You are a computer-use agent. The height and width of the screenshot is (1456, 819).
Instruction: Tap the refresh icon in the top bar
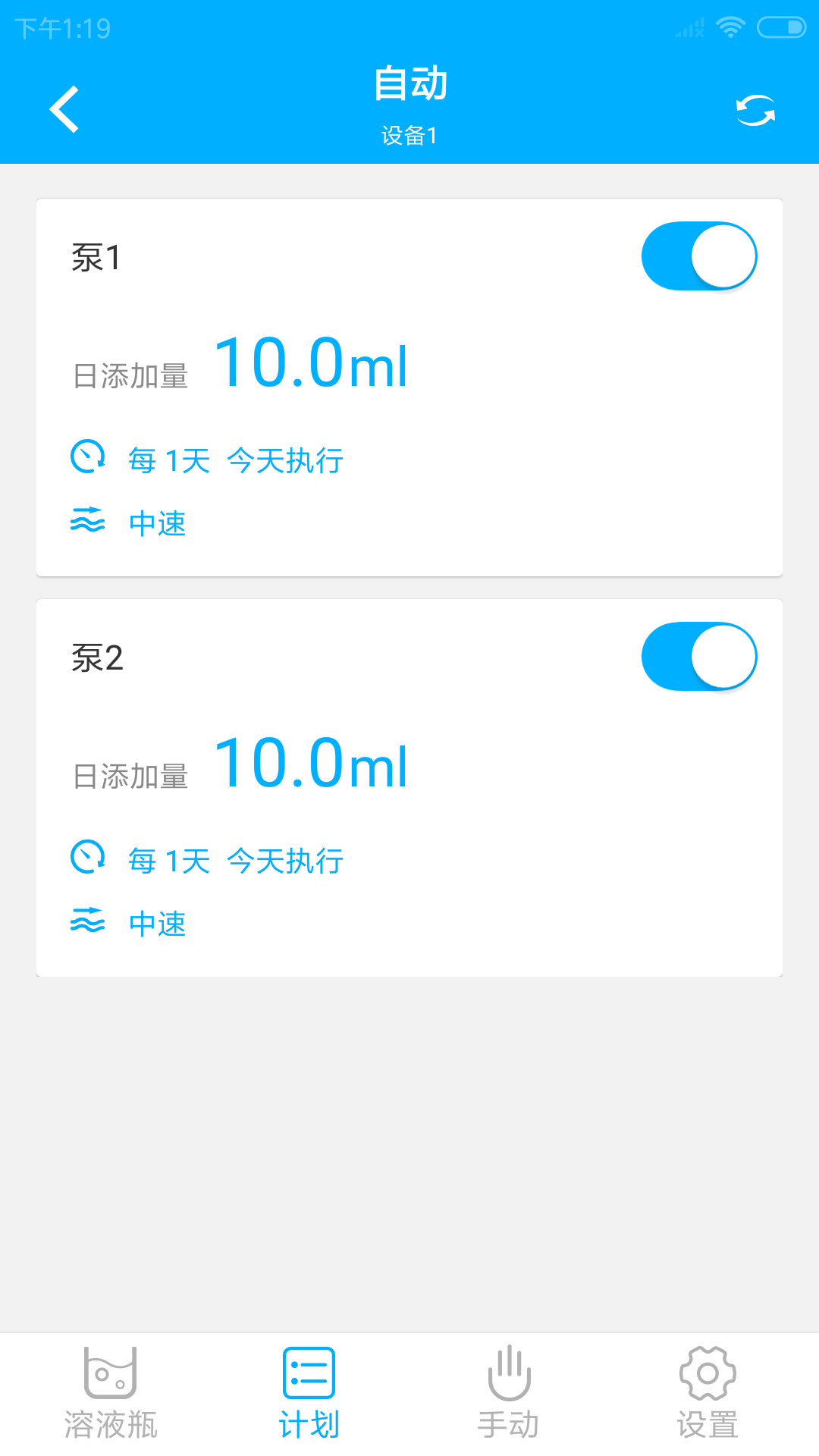(x=754, y=111)
